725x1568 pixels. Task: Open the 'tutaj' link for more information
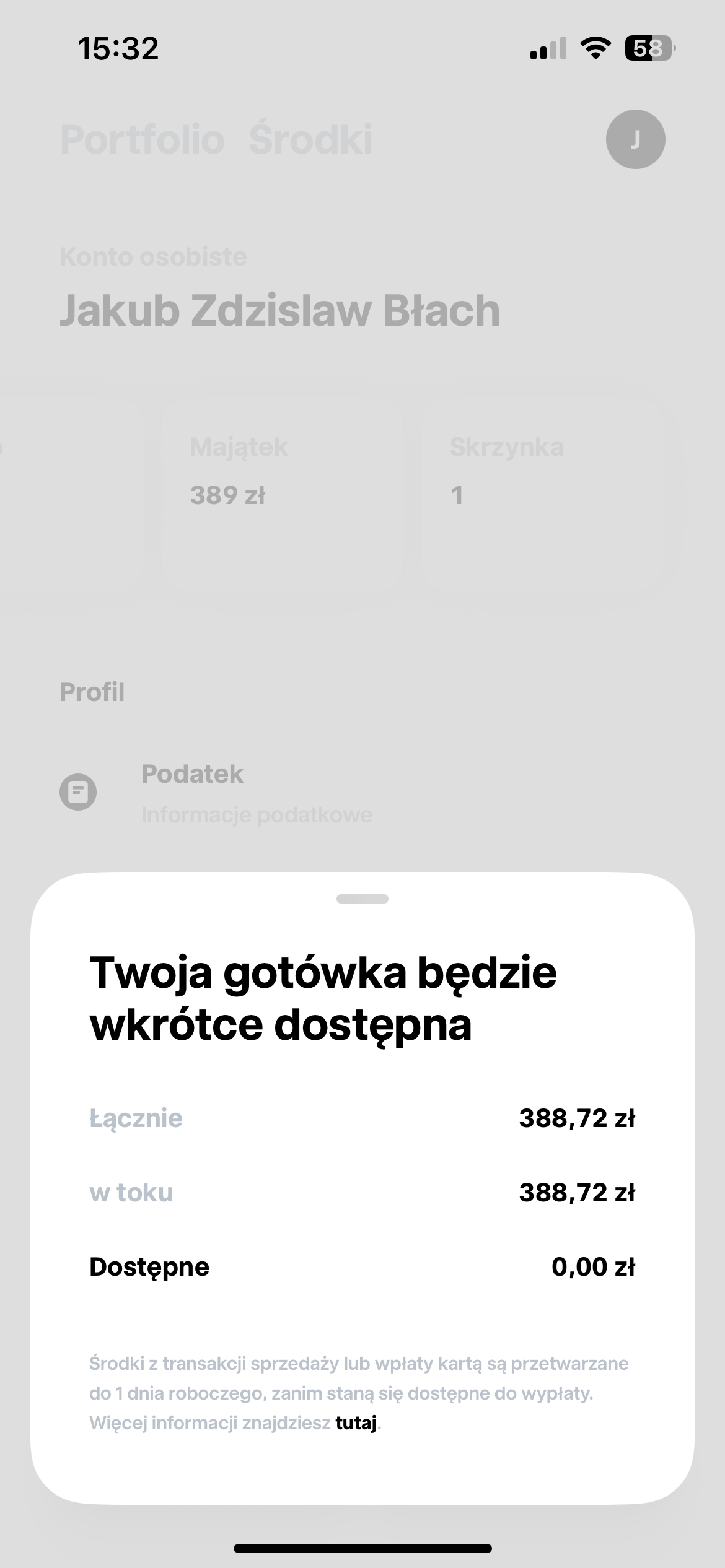(356, 1423)
